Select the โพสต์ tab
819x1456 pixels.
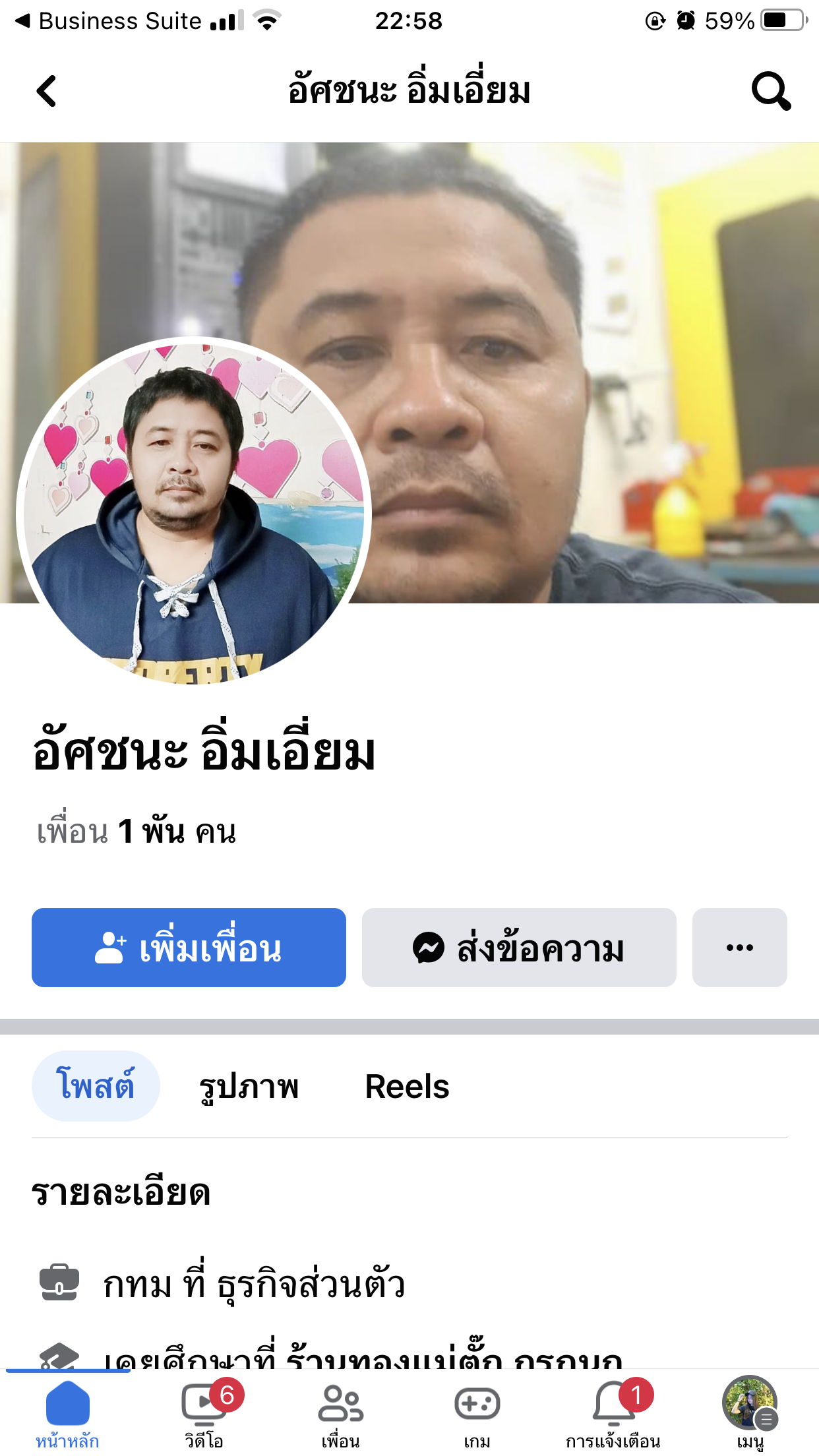[96, 1086]
